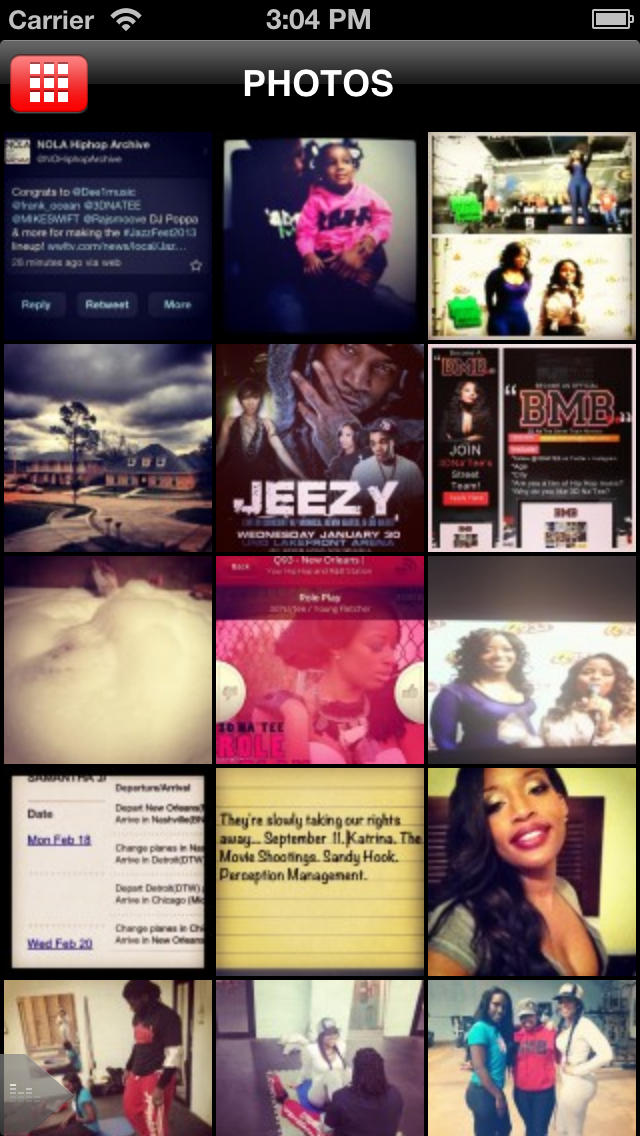This screenshot has height=1136, width=640.
Task: Open photo of person in red pants
Action: [108, 1058]
